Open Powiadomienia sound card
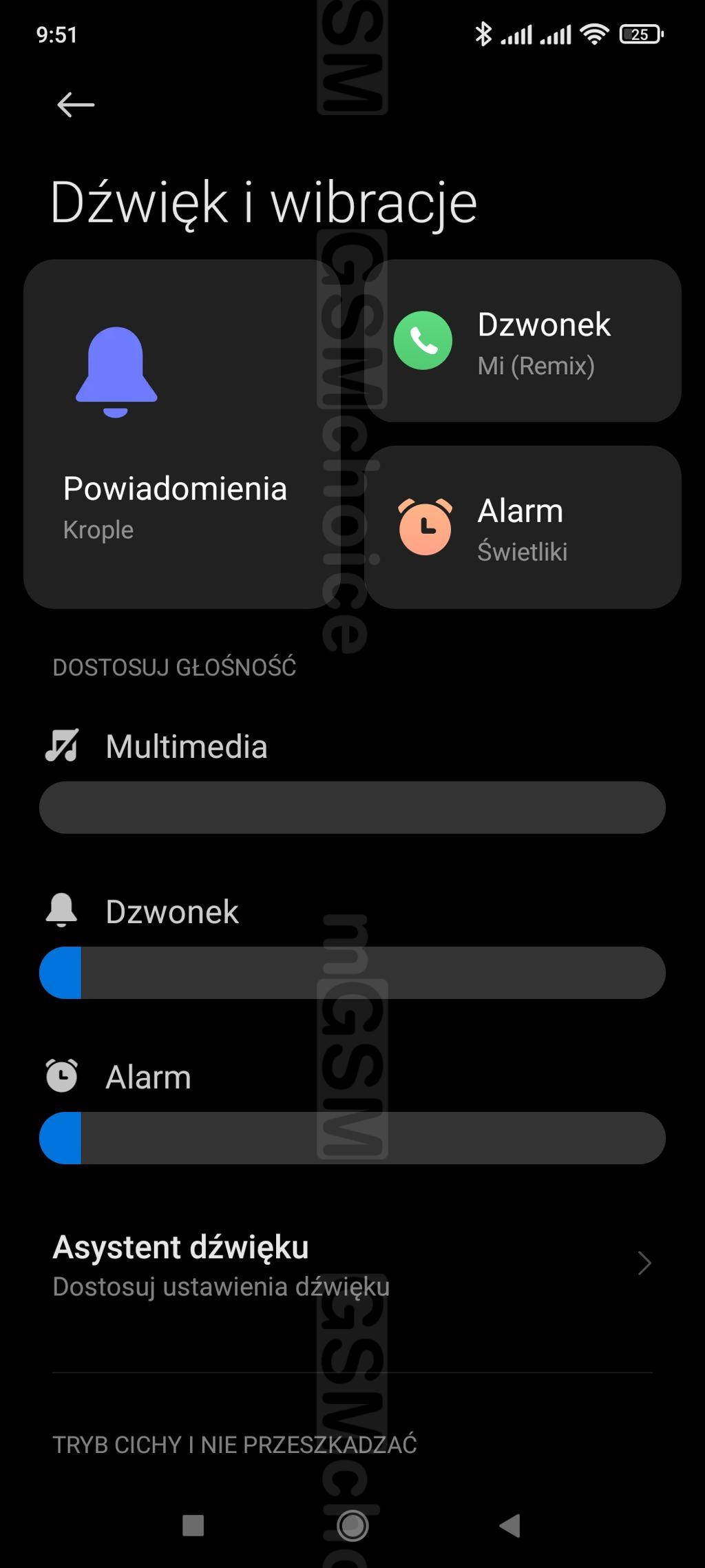The width and height of the screenshot is (705, 1568). [x=179, y=434]
